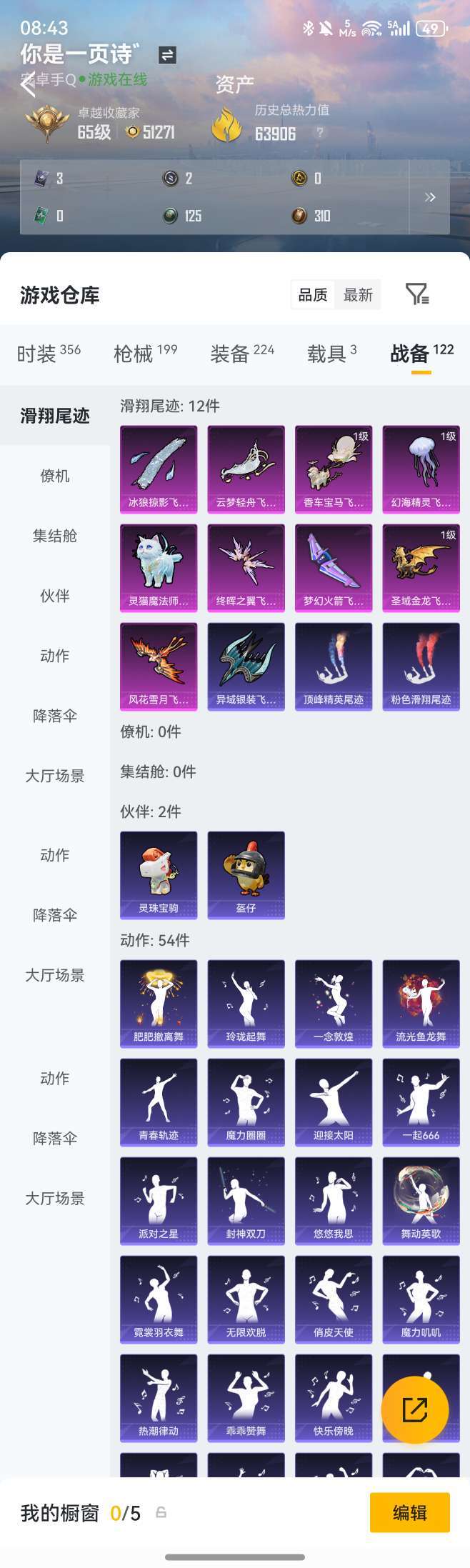Switch to the 装备 tab
This screenshot has height=1568, width=470.
pyautogui.click(x=242, y=353)
